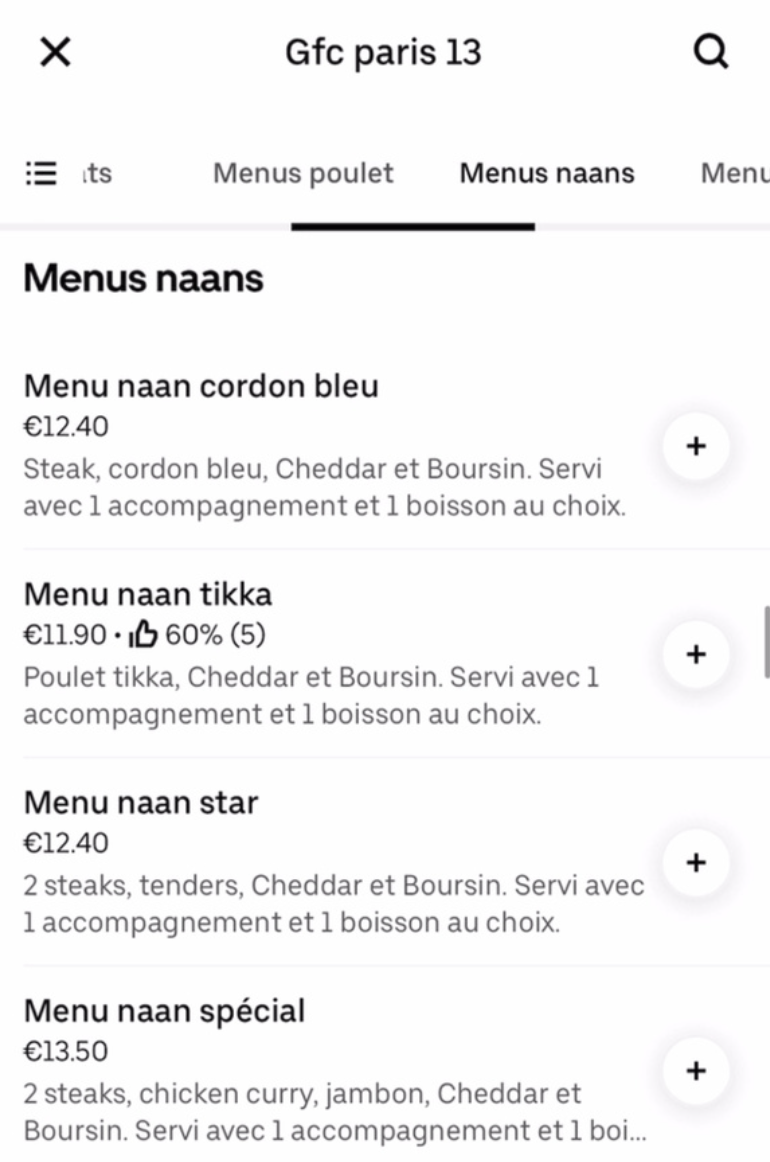This screenshot has height=1162, width=770.
Task: Search the restaurant menu
Action: coord(711,53)
